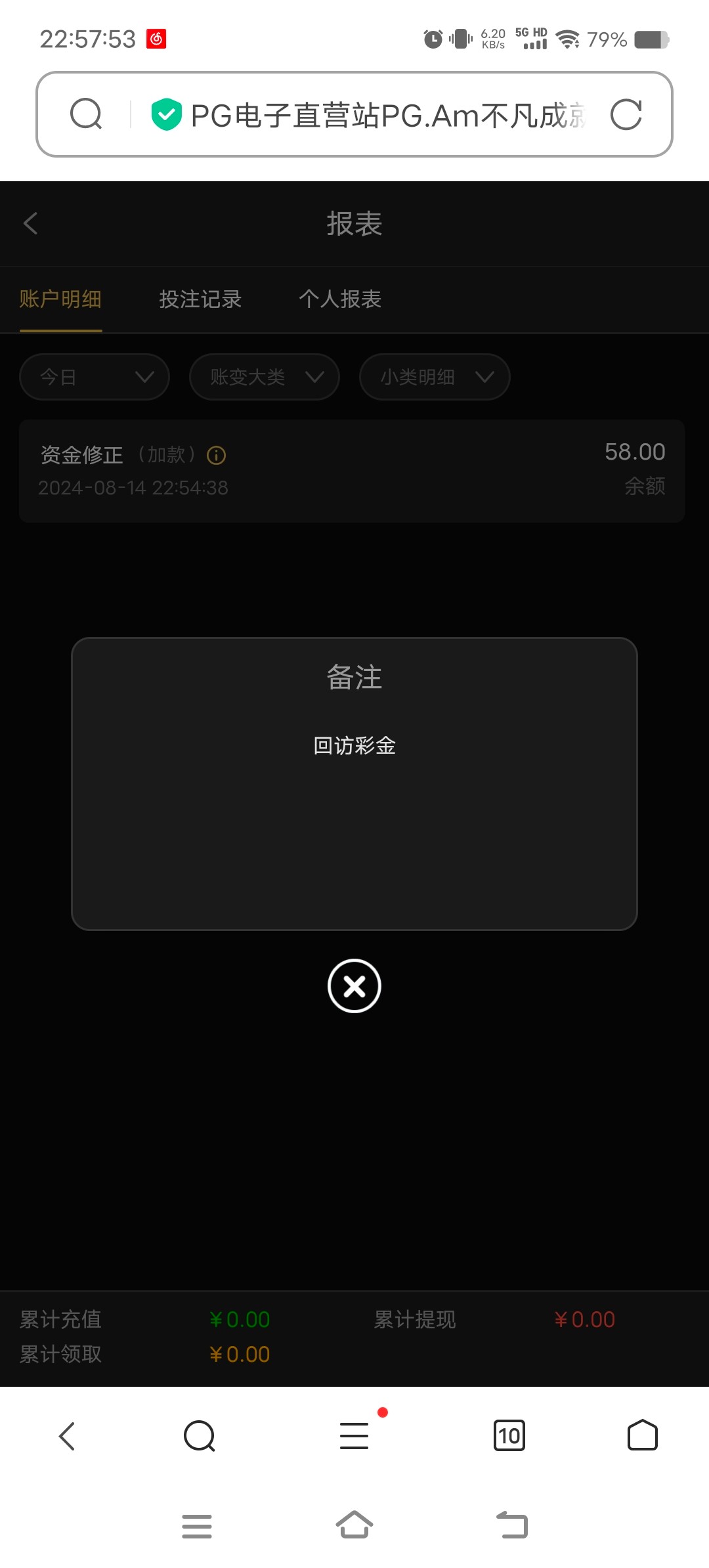Switch to the 投注记录 tab
Viewport: 709px width, 1568px height.
pos(200,299)
